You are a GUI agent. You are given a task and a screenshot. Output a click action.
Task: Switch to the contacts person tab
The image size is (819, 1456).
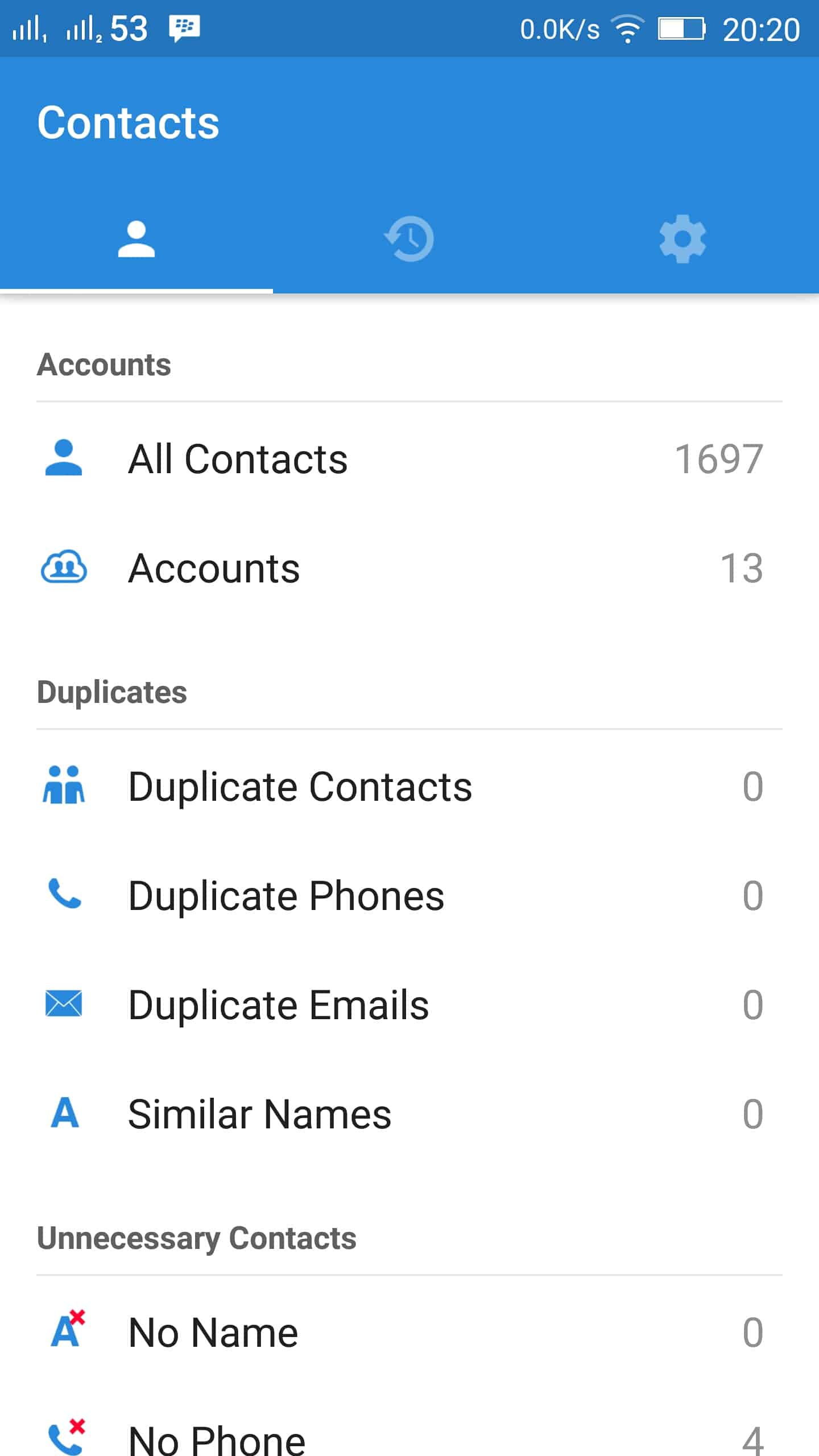pyautogui.click(x=136, y=239)
